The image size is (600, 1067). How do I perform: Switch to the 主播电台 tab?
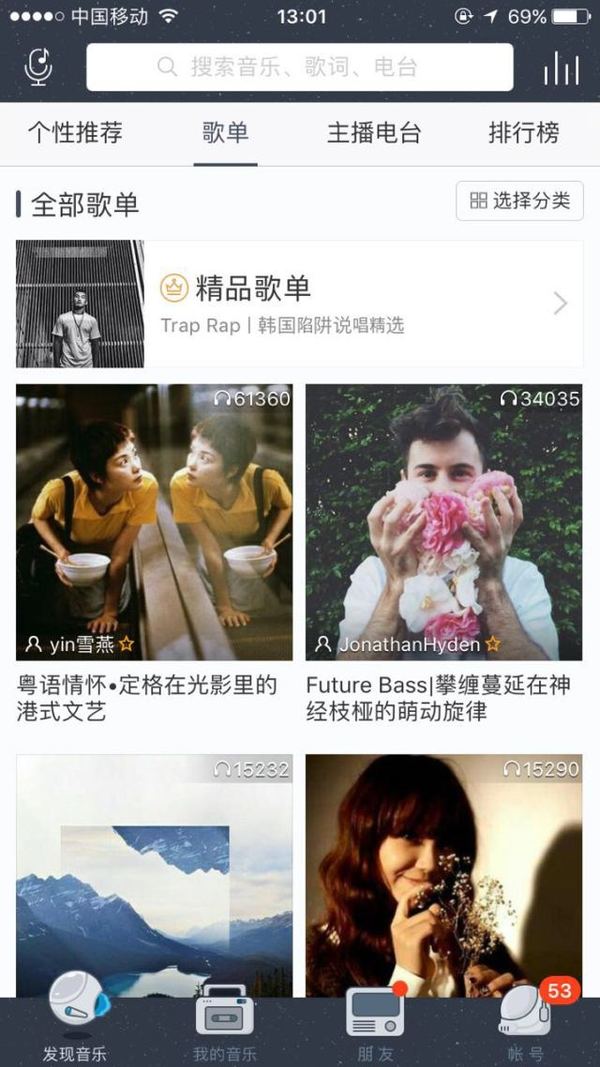(x=374, y=133)
